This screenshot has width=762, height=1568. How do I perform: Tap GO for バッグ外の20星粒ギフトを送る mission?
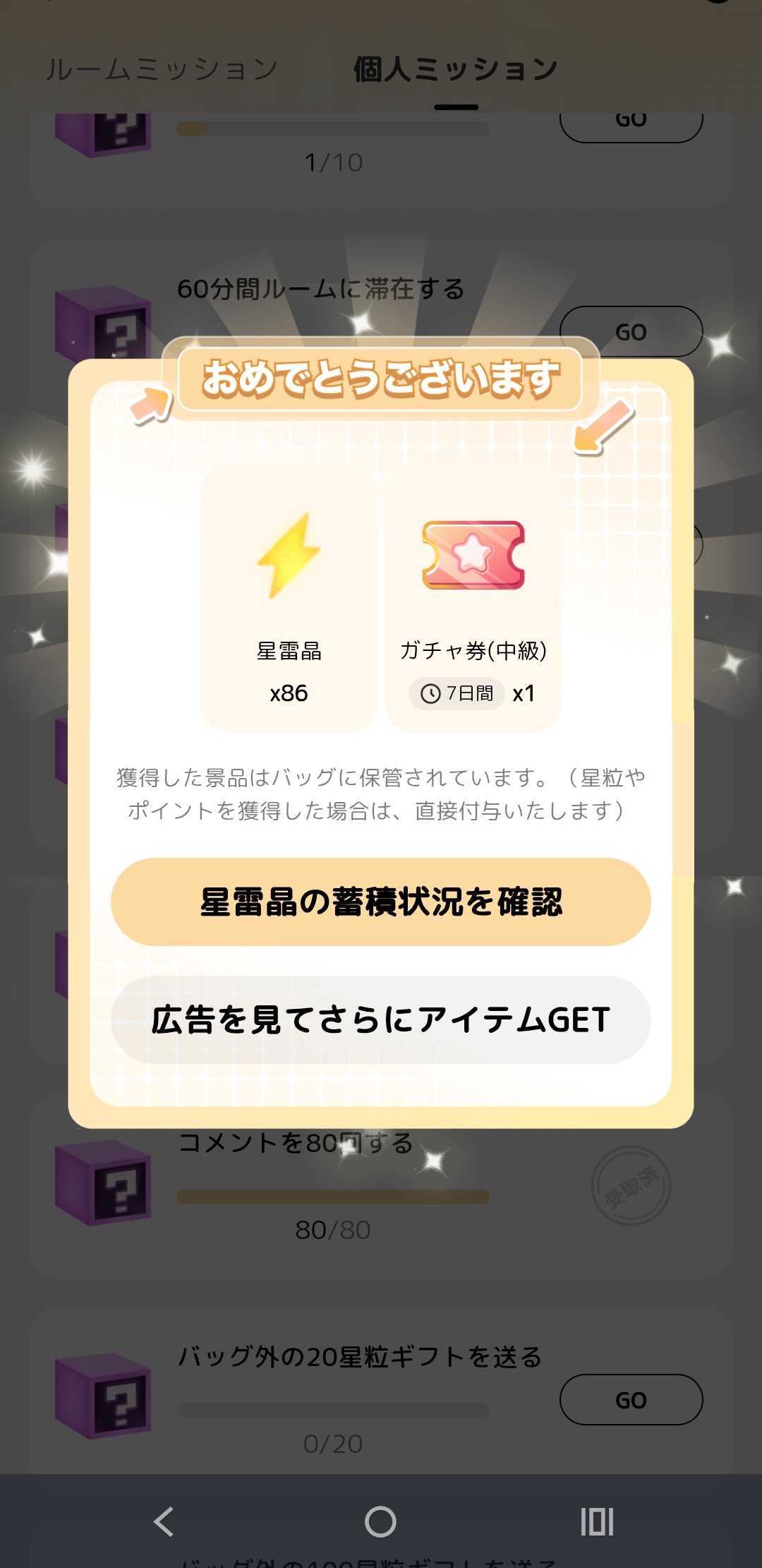(631, 1399)
